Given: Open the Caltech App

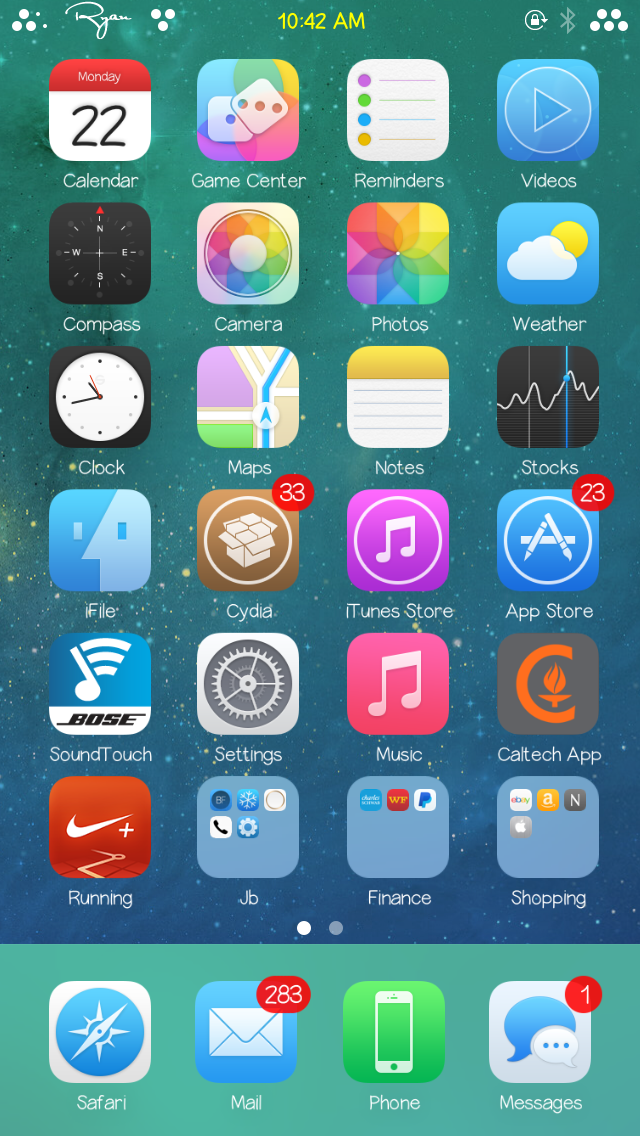Looking at the screenshot, I should pyautogui.click(x=548, y=684).
